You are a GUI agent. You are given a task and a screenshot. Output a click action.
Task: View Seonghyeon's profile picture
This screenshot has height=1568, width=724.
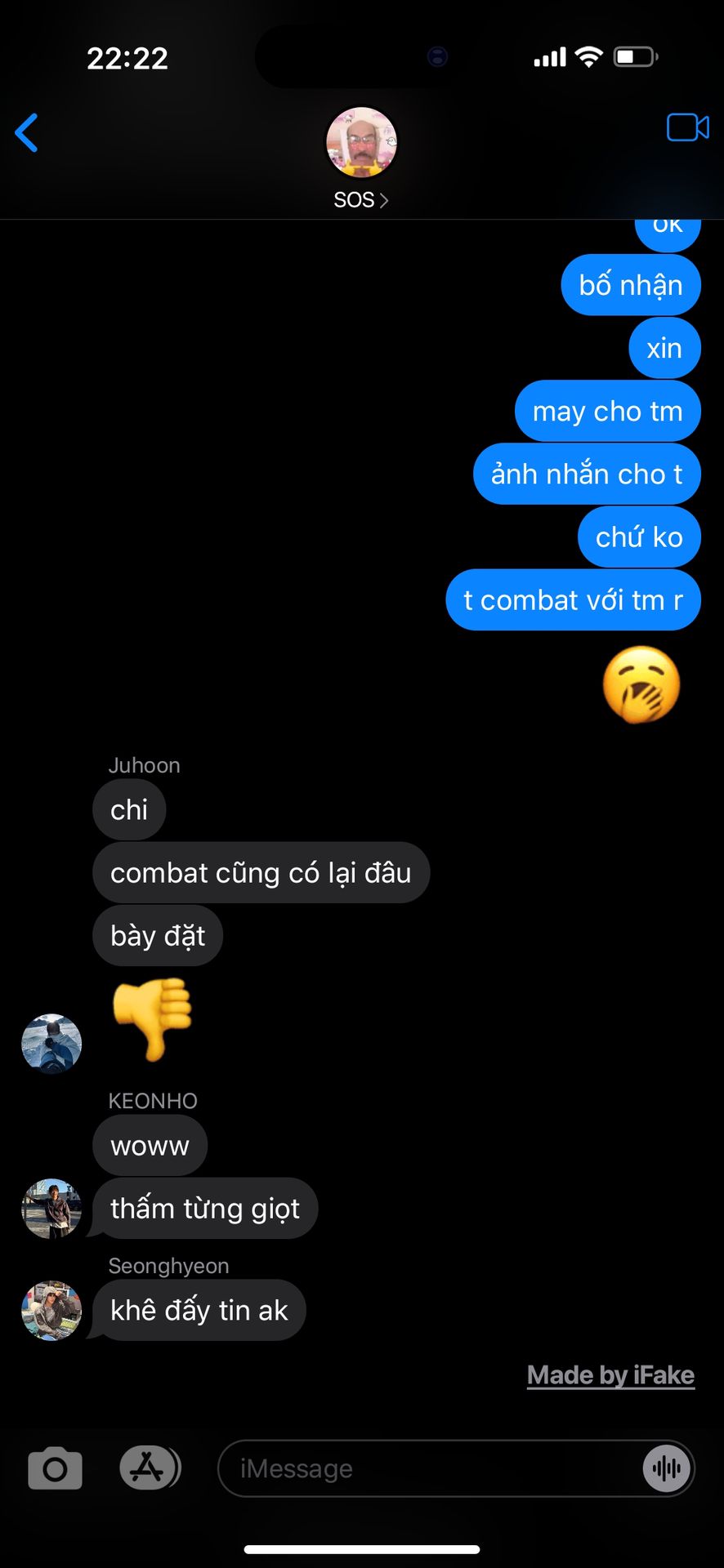point(51,1311)
